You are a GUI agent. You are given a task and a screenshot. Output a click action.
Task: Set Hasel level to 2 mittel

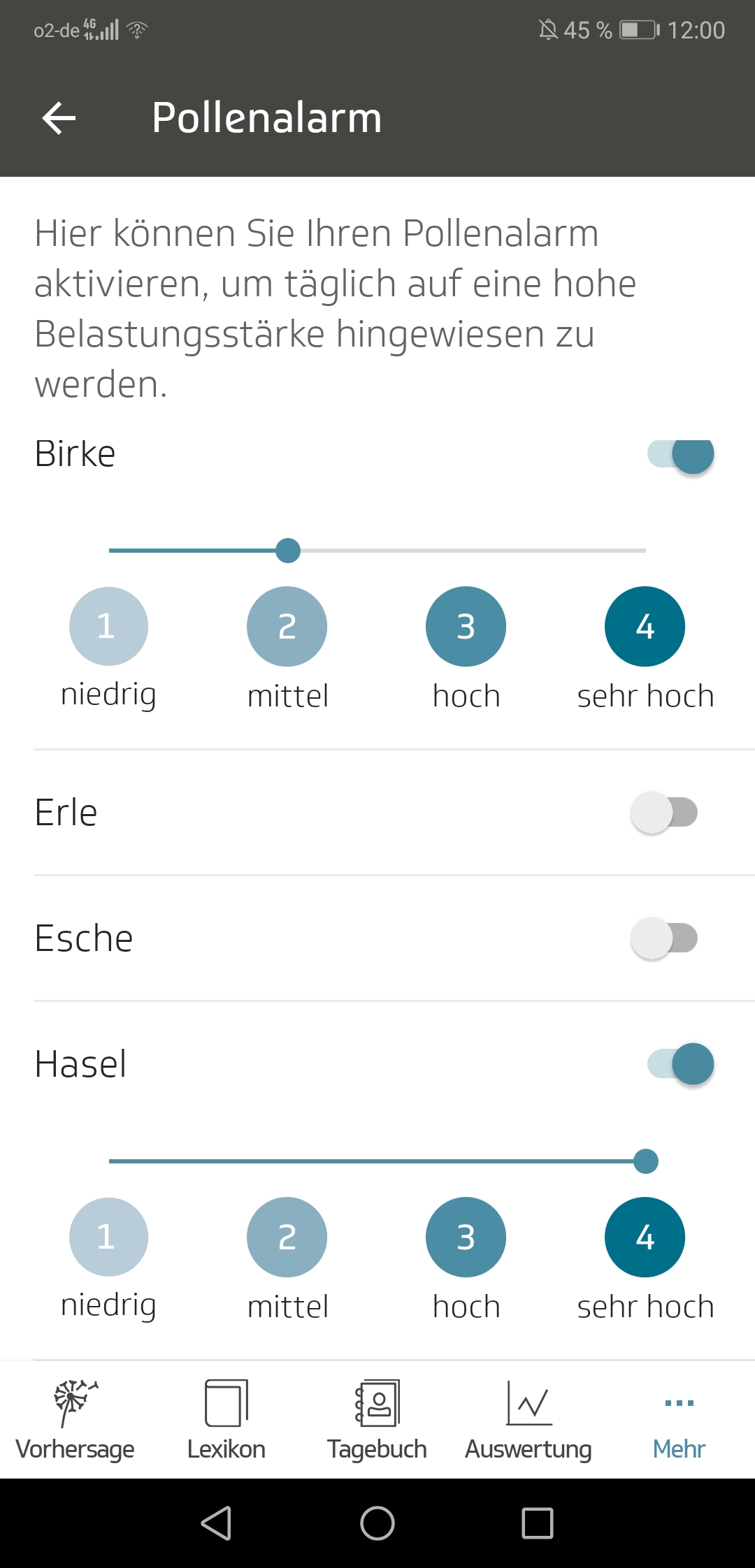point(287,1237)
